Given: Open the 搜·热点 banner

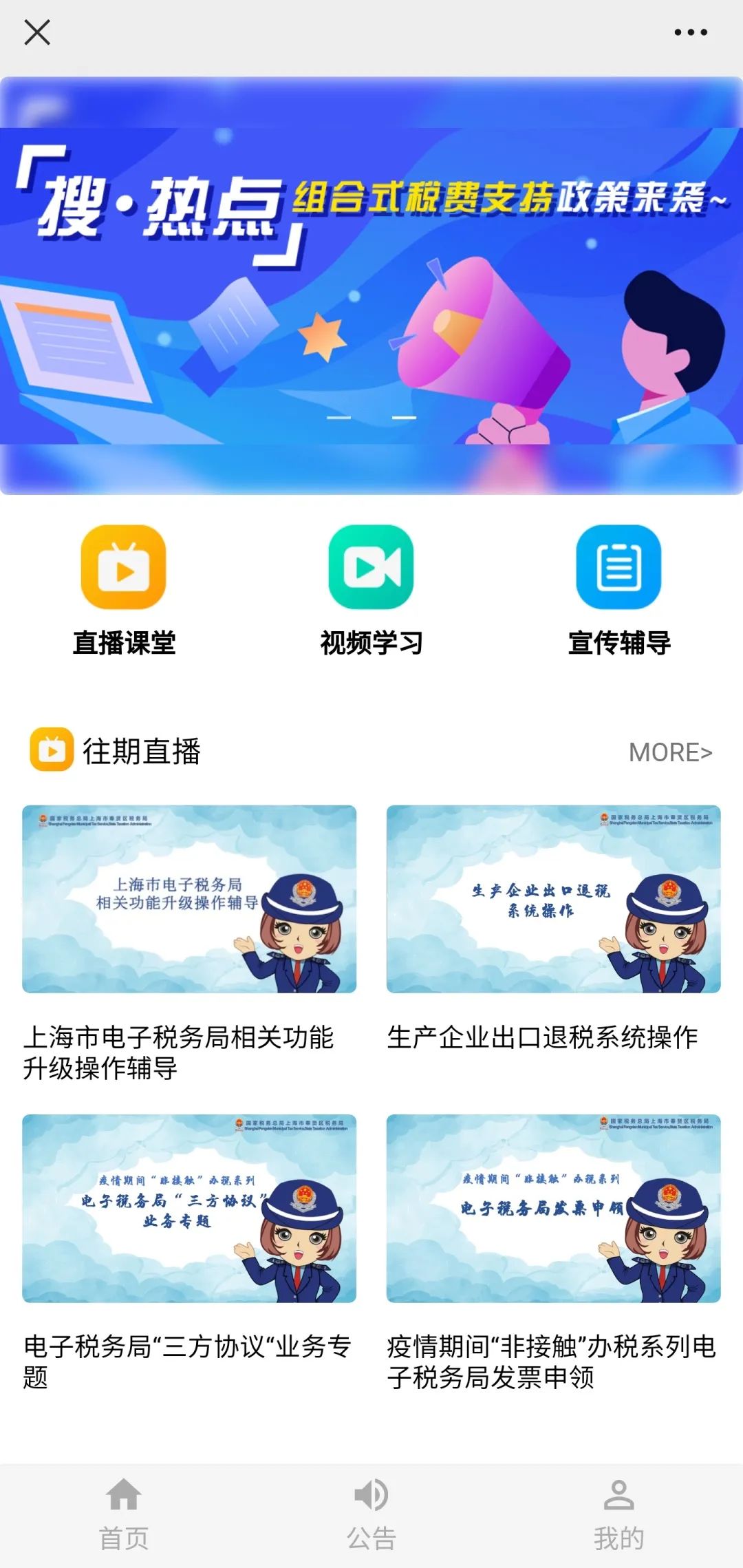Looking at the screenshot, I should 371,286.
